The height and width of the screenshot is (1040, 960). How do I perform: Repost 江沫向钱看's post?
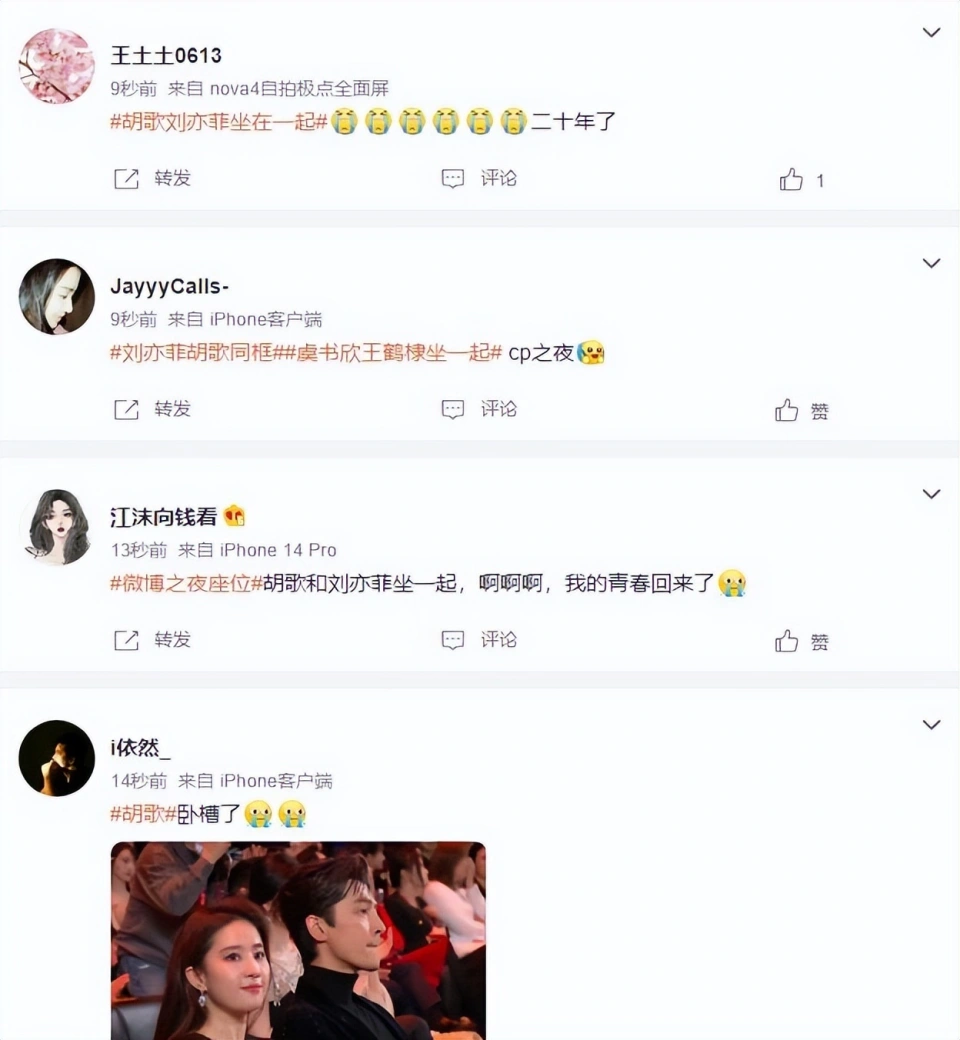coord(152,640)
